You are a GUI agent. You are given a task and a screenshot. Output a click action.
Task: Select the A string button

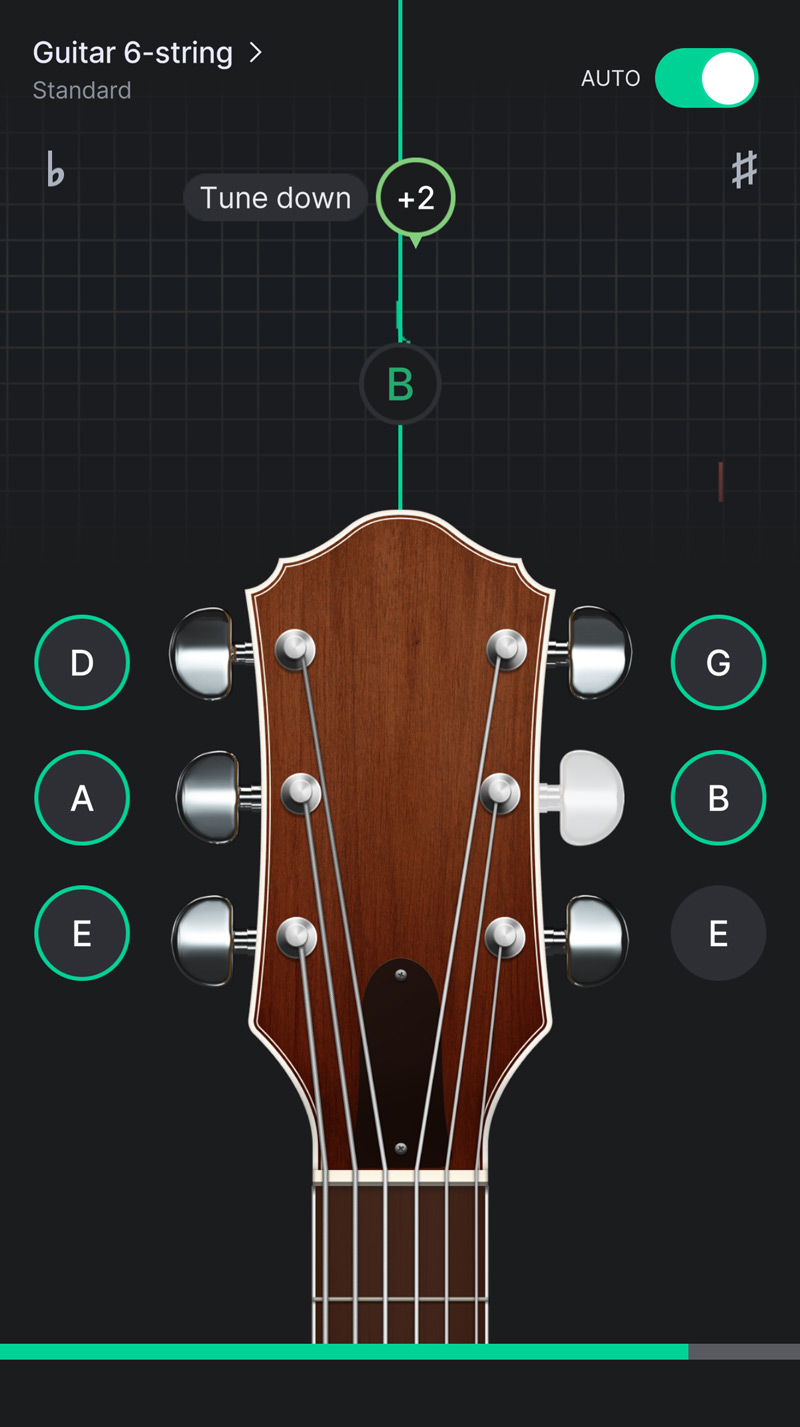tap(82, 798)
